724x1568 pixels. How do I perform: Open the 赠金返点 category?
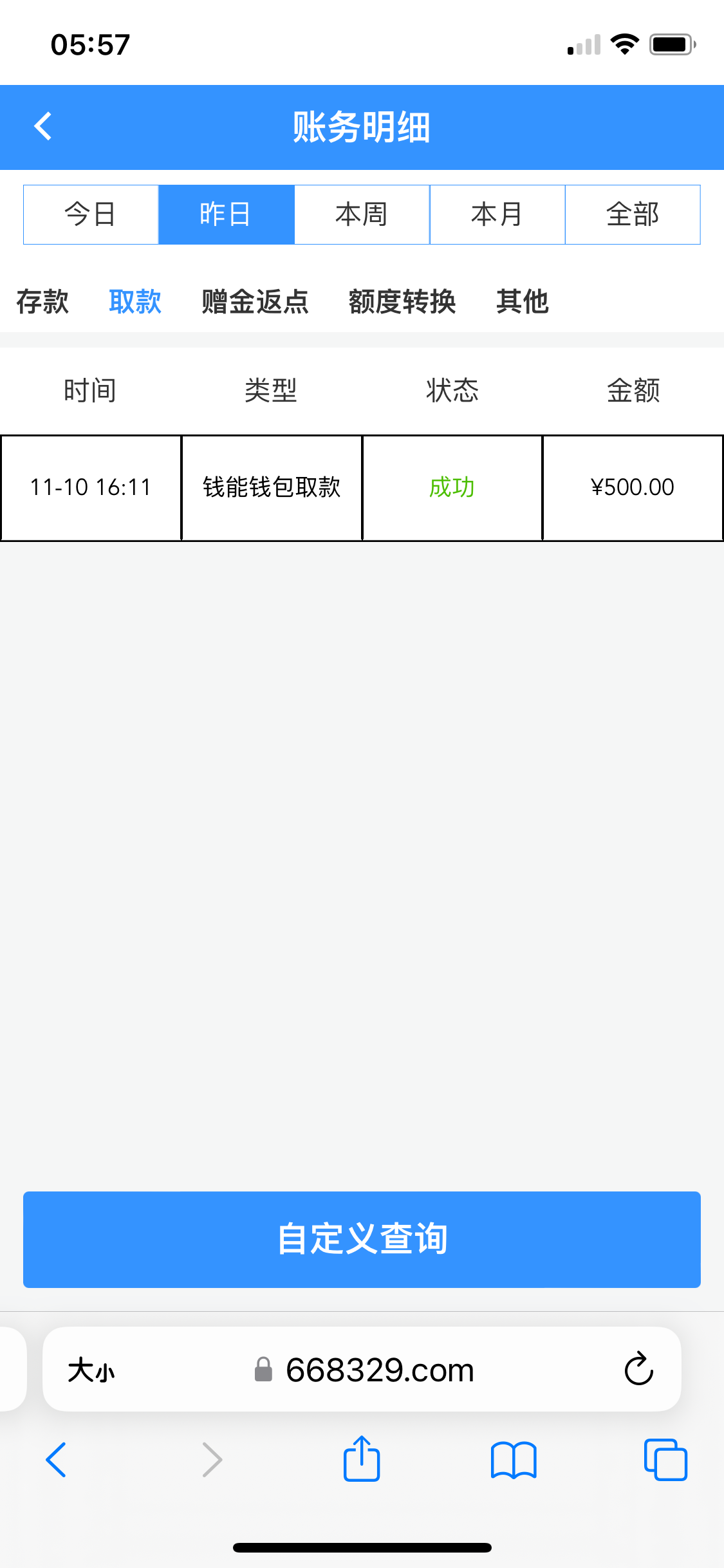[255, 301]
